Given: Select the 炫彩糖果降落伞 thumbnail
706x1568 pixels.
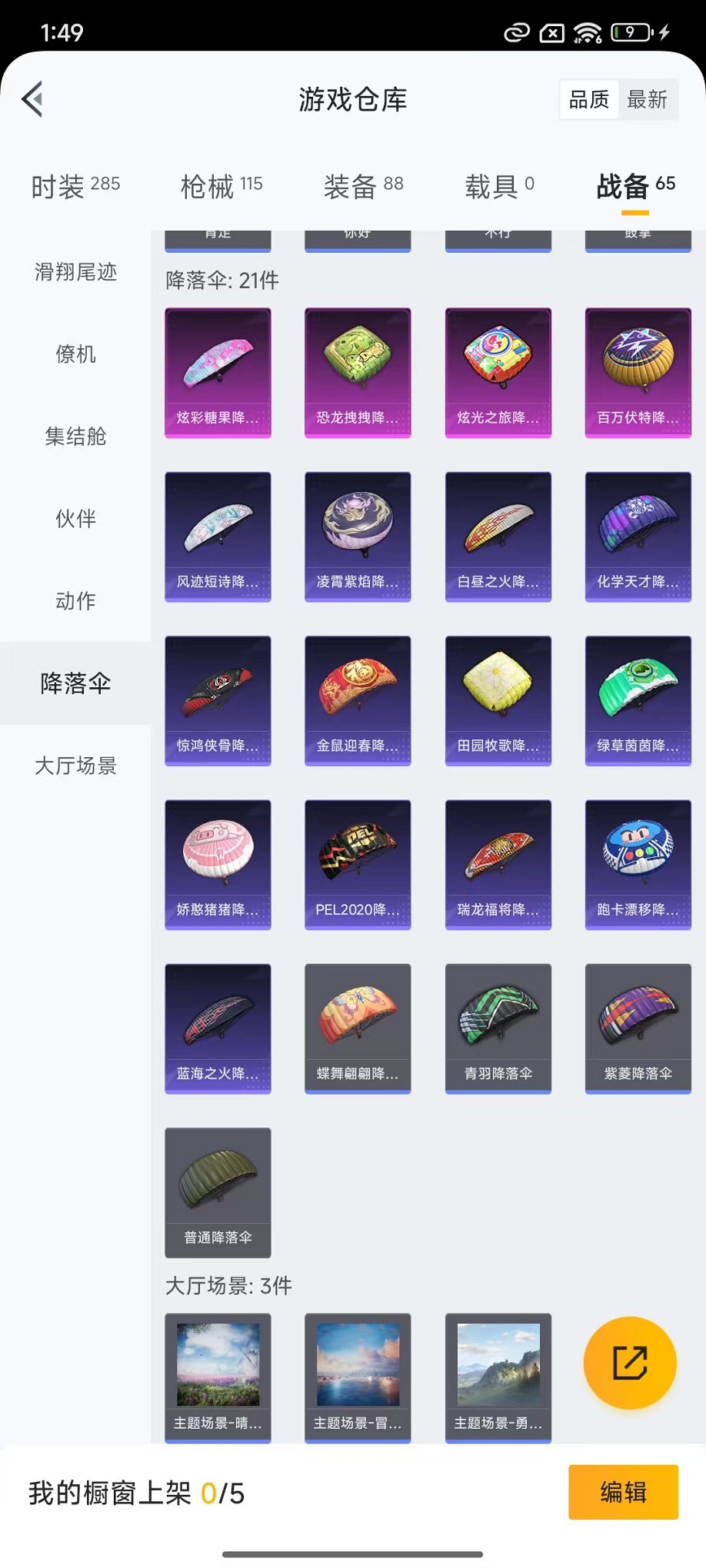Looking at the screenshot, I should [218, 372].
